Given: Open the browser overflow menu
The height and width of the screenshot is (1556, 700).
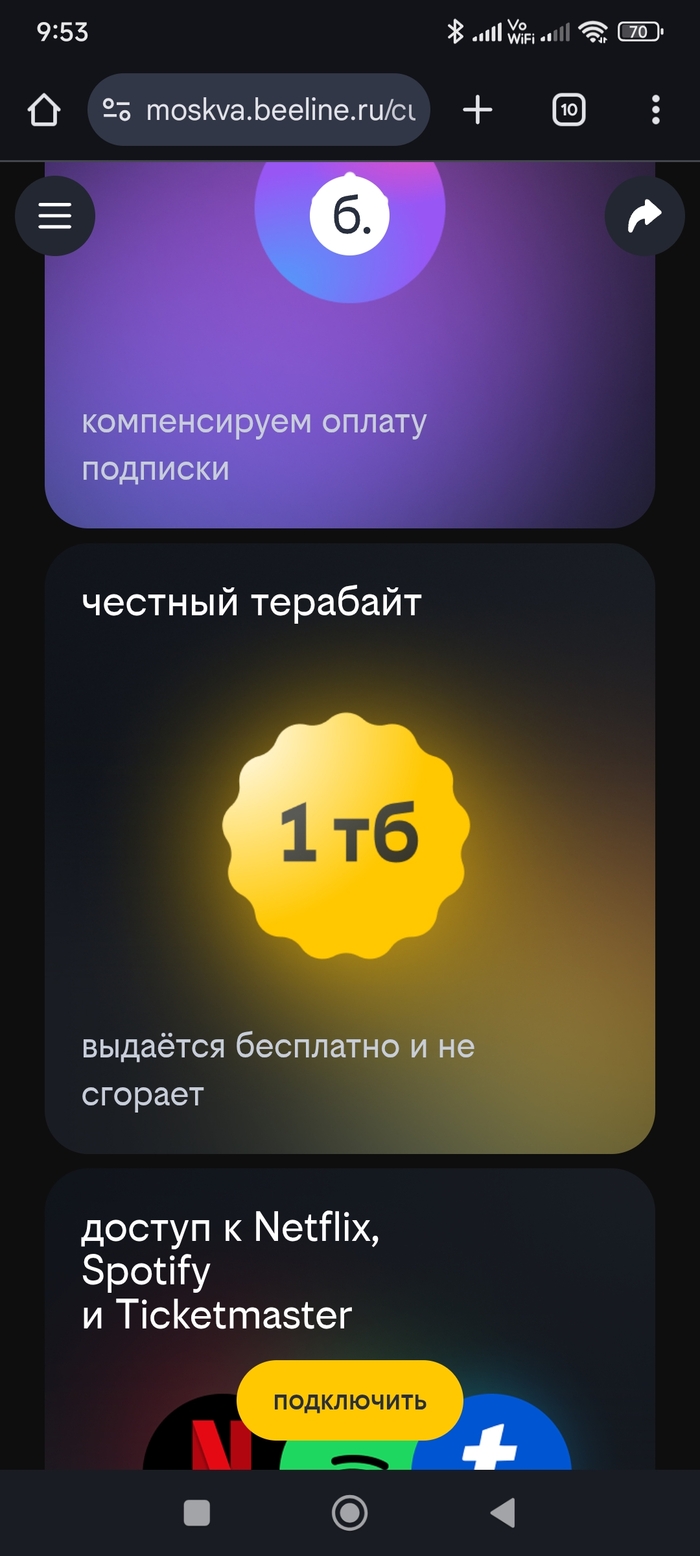Looking at the screenshot, I should (x=655, y=110).
